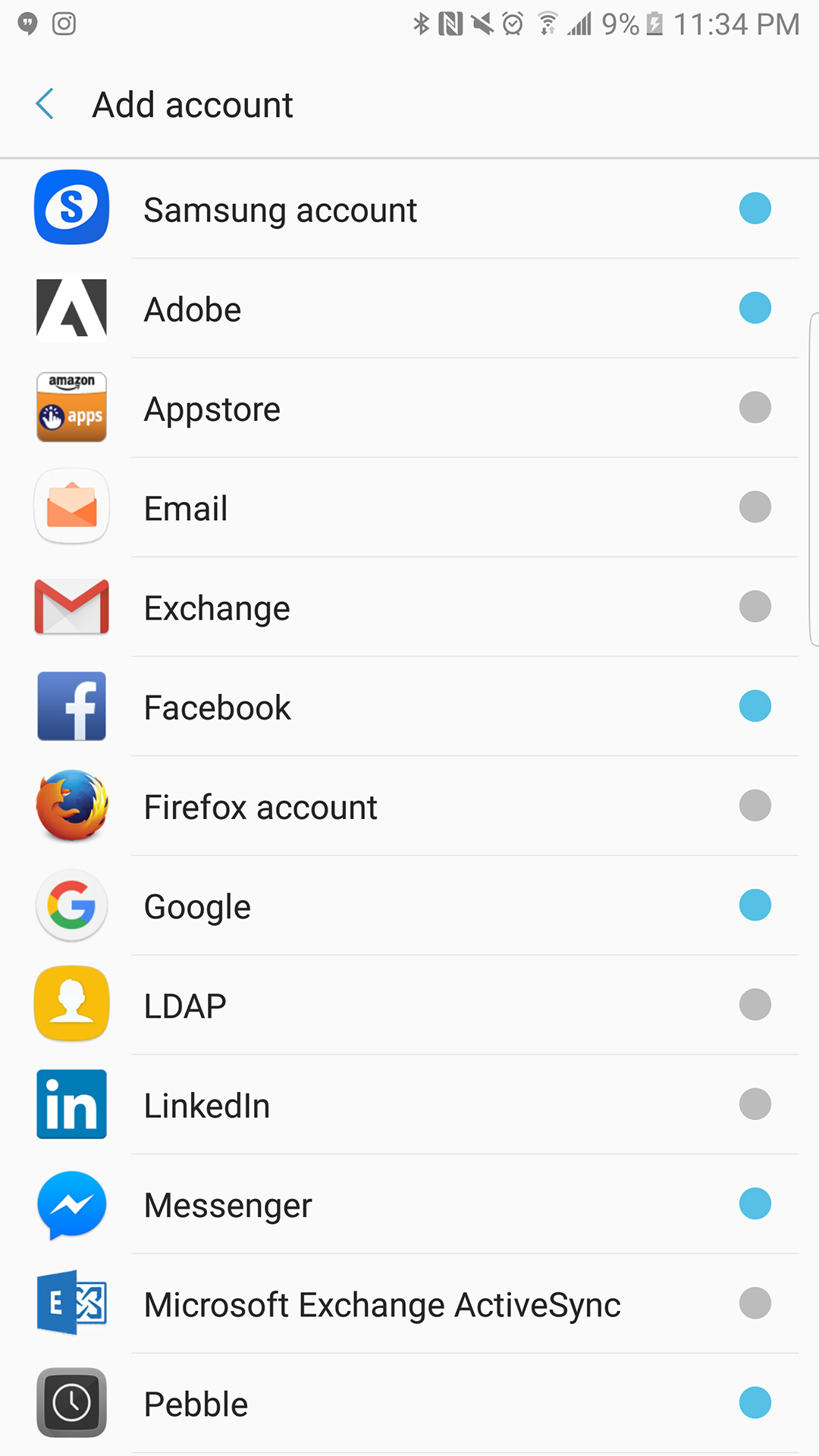The height and width of the screenshot is (1456, 819).
Task: Select Samsung account
Action: click(x=281, y=210)
